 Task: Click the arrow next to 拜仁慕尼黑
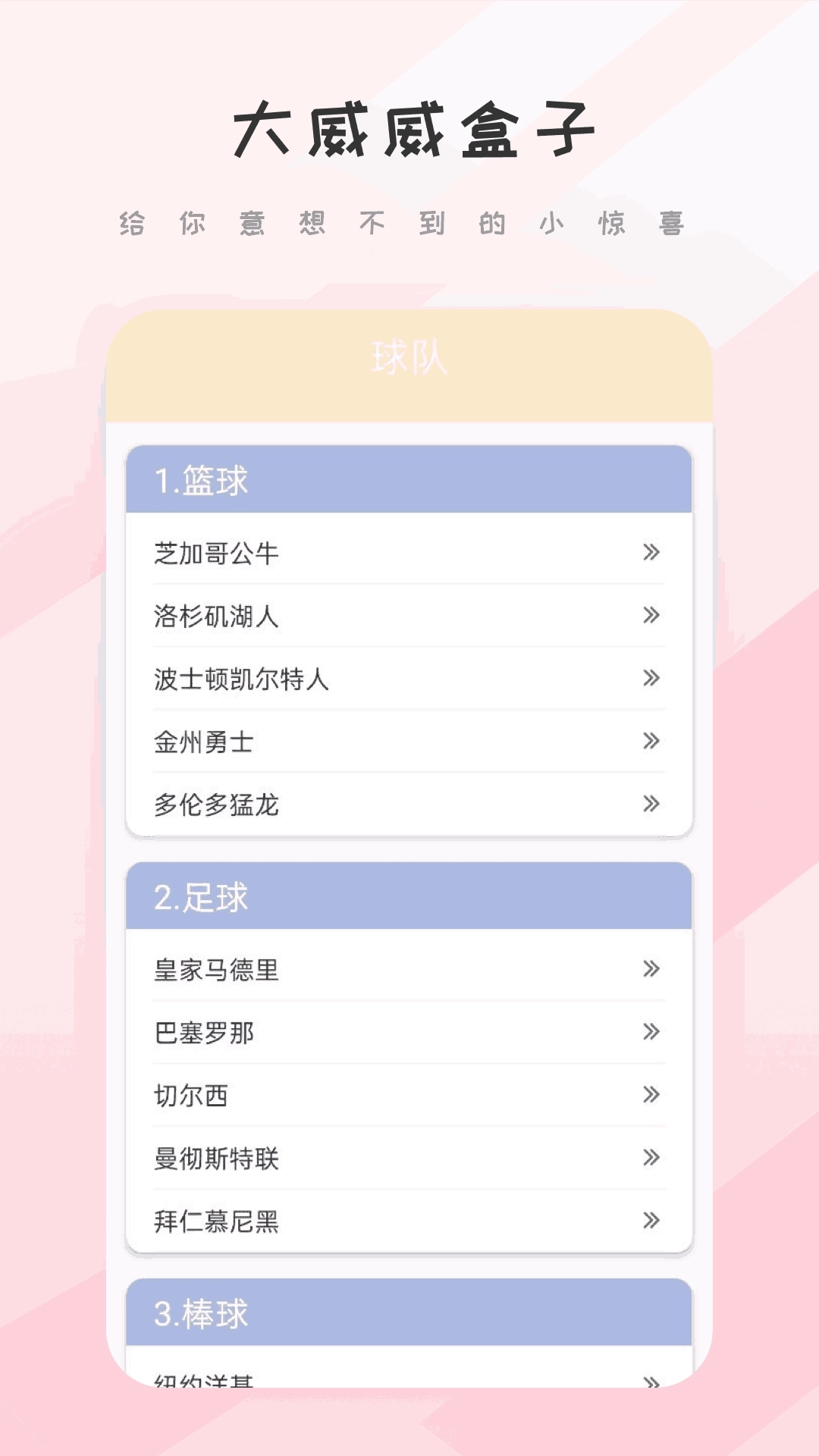point(651,1221)
